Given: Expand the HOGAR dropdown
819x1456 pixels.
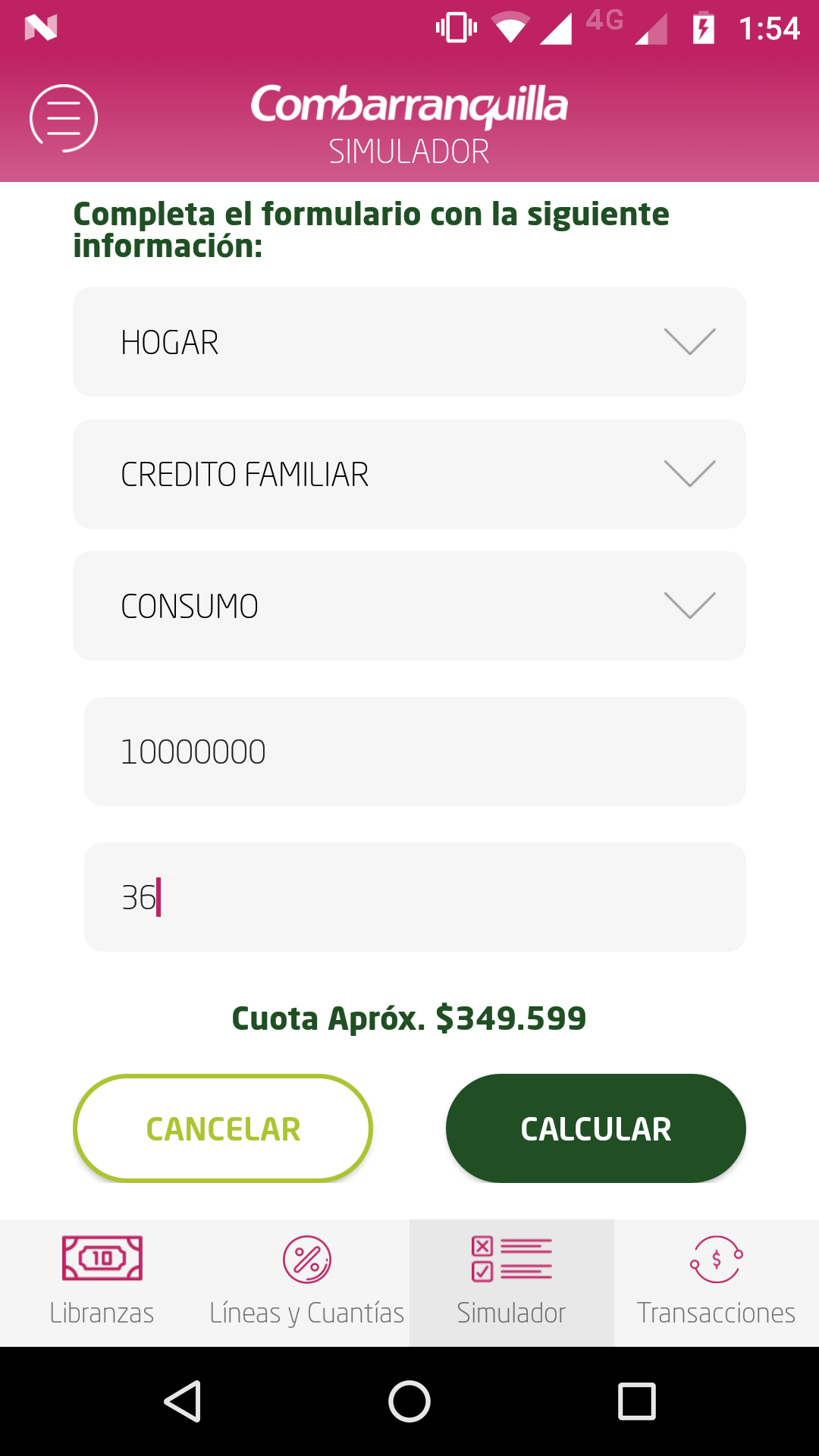Looking at the screenshot, I should coord(409,342).
